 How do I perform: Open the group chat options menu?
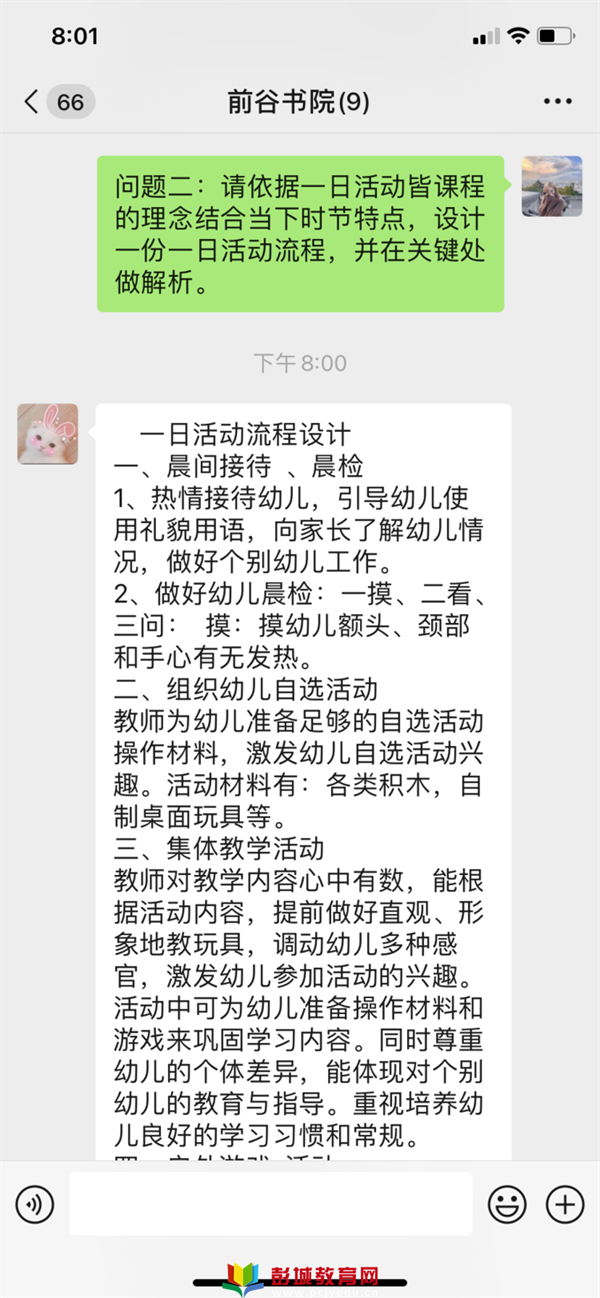tap(557, 102)
